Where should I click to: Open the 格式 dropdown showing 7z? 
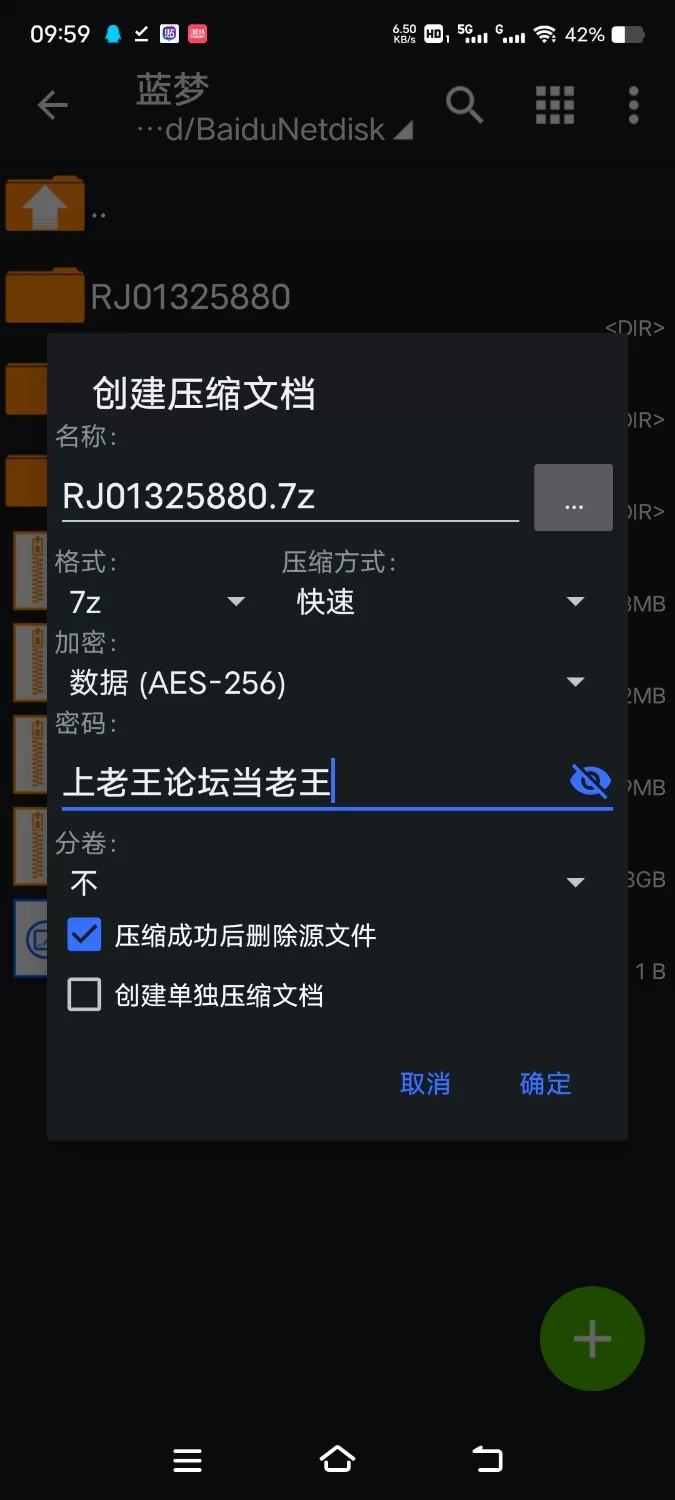pyautogui.click(x=156, y=602)
